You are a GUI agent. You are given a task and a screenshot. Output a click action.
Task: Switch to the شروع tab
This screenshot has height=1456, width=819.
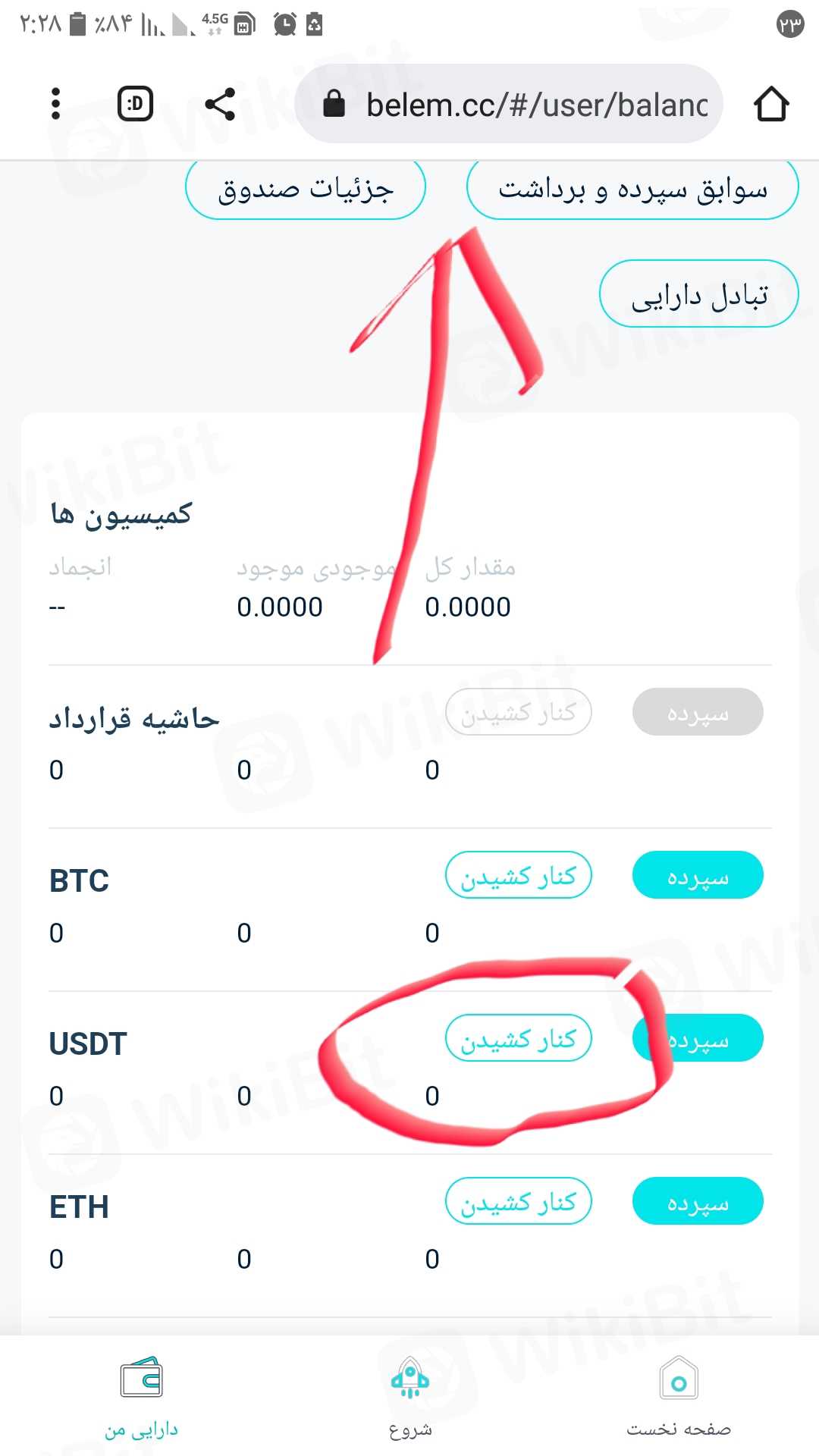(x=410, y=1397)
